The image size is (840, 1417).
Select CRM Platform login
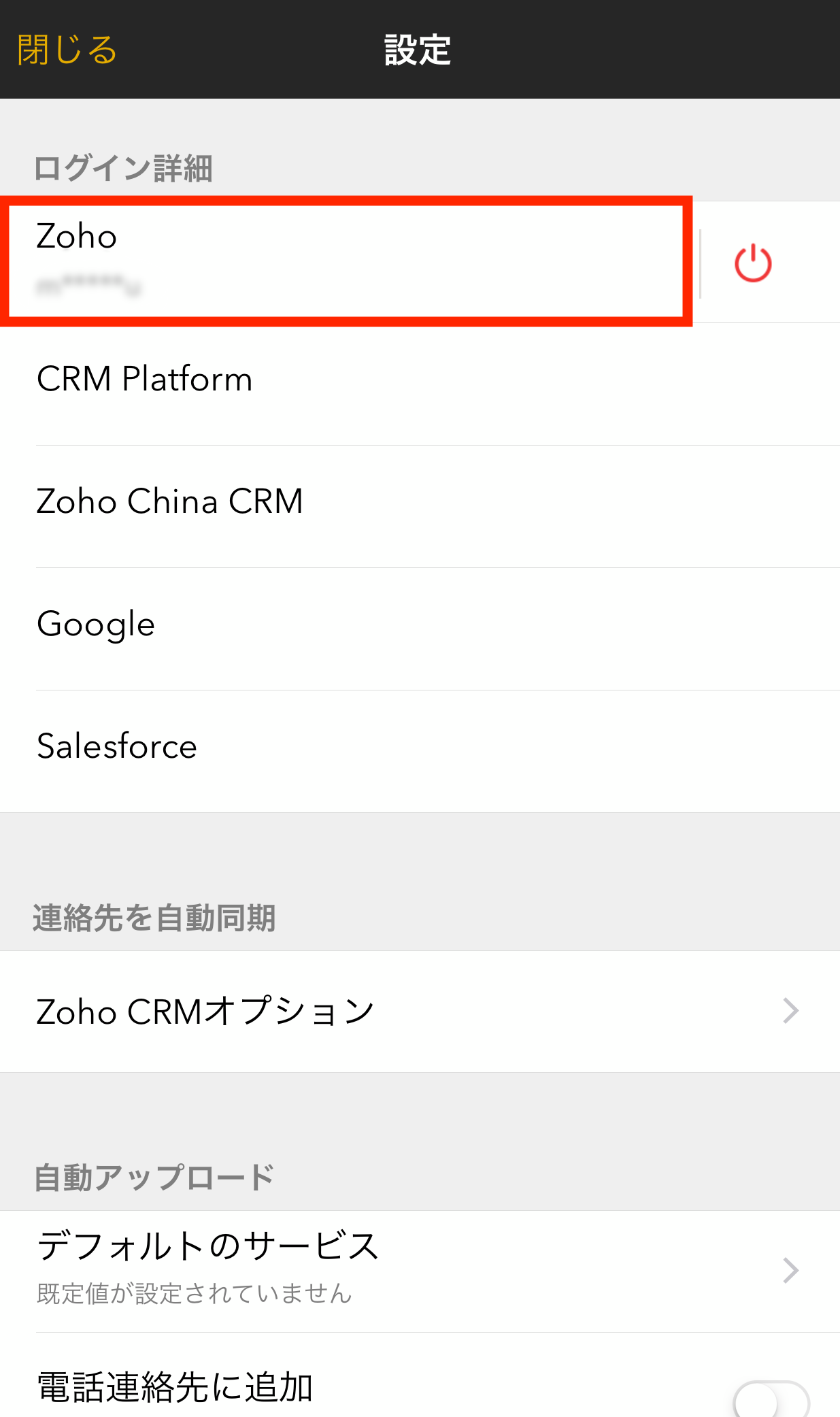(x=420, y=380)
